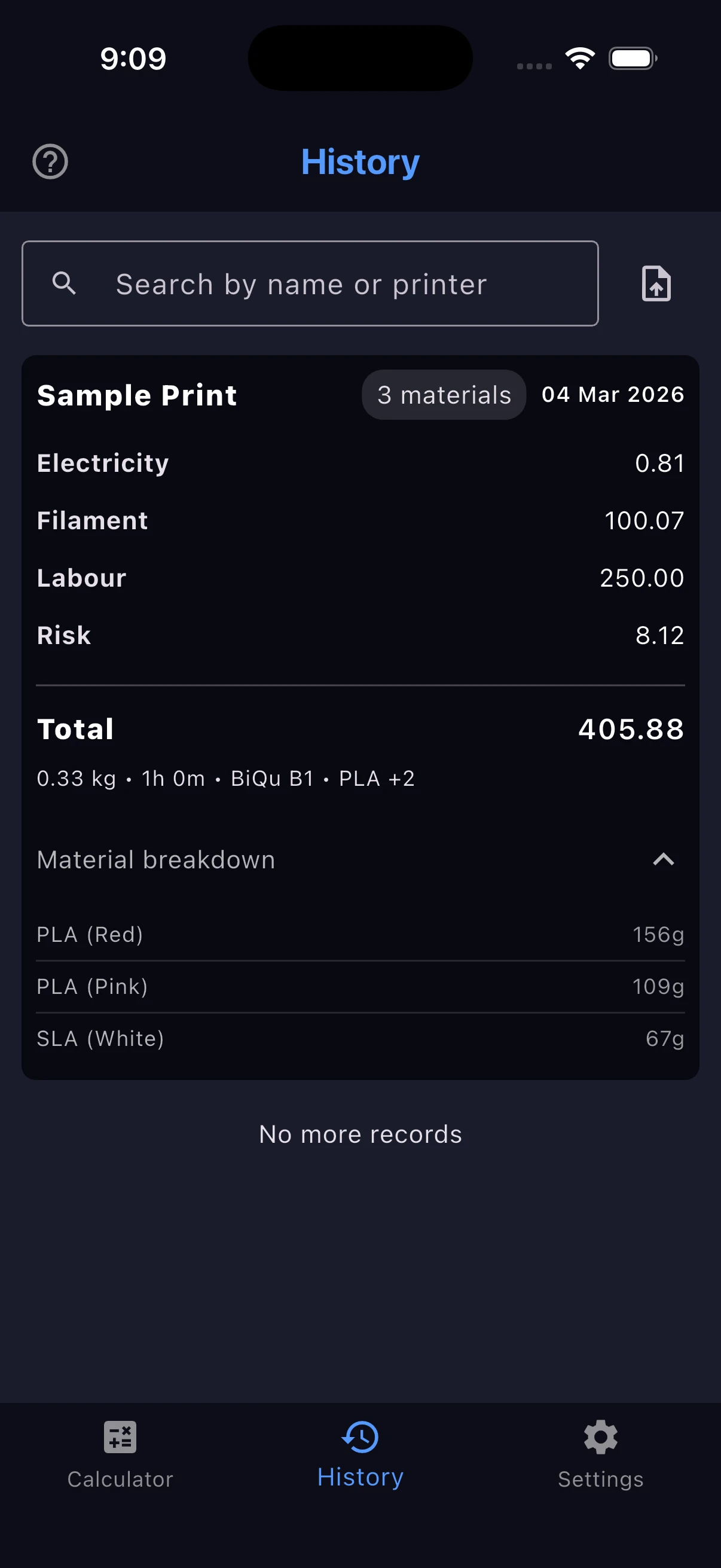Click the chevron next to Material breakdown
Viewport: 721px width, 1568px height.
[x=664, y=860]
